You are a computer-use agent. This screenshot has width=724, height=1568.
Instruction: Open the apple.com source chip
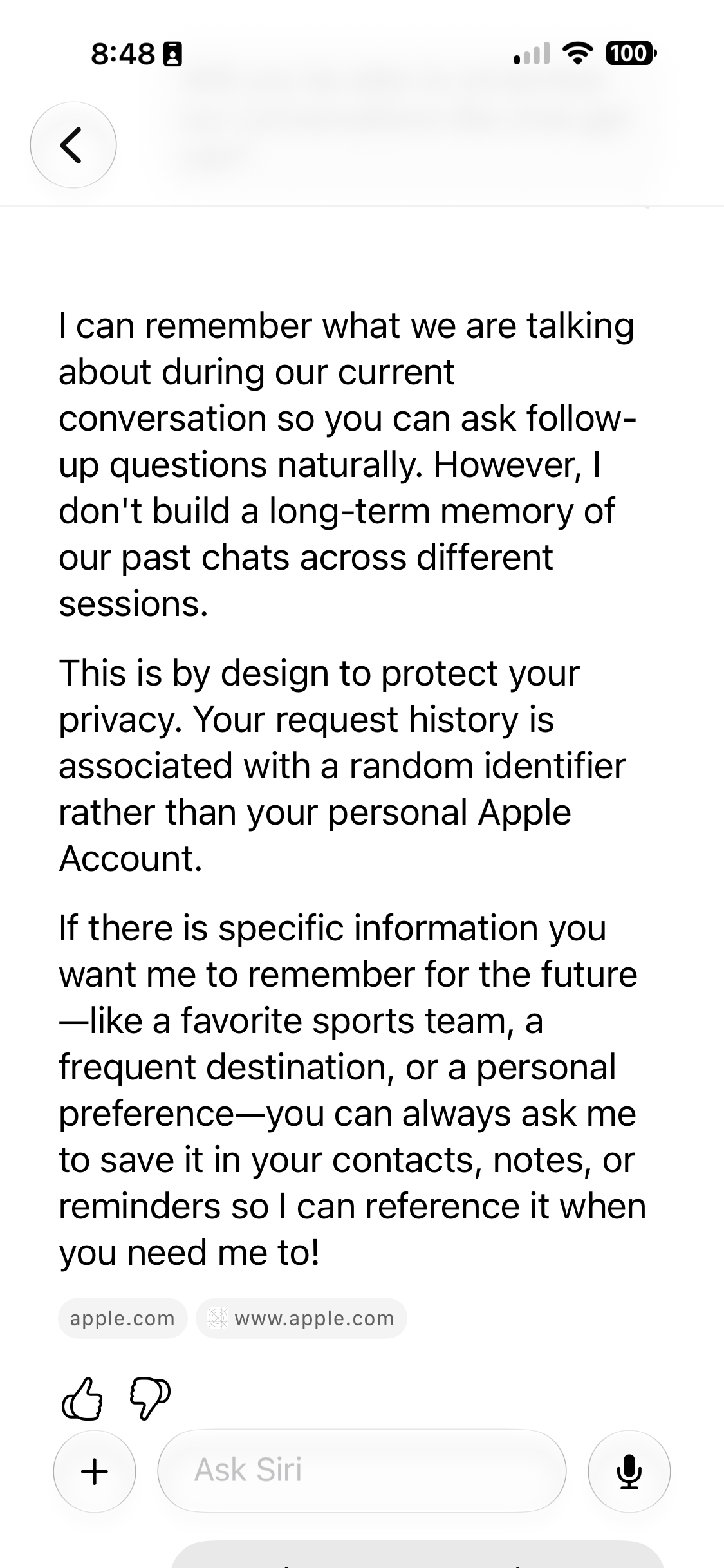(x=122, y=1318)
